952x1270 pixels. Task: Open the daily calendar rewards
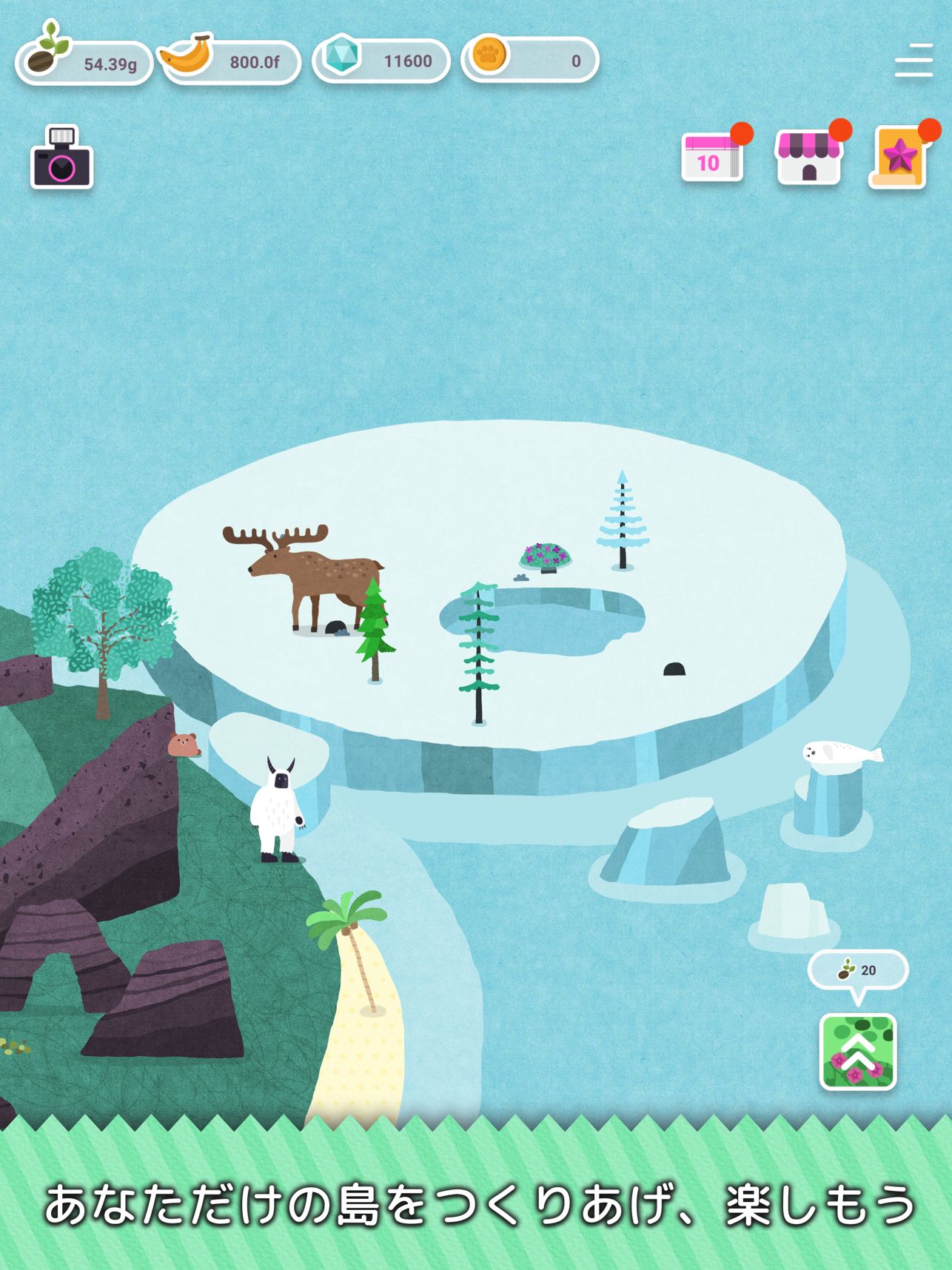click(711, 157)
